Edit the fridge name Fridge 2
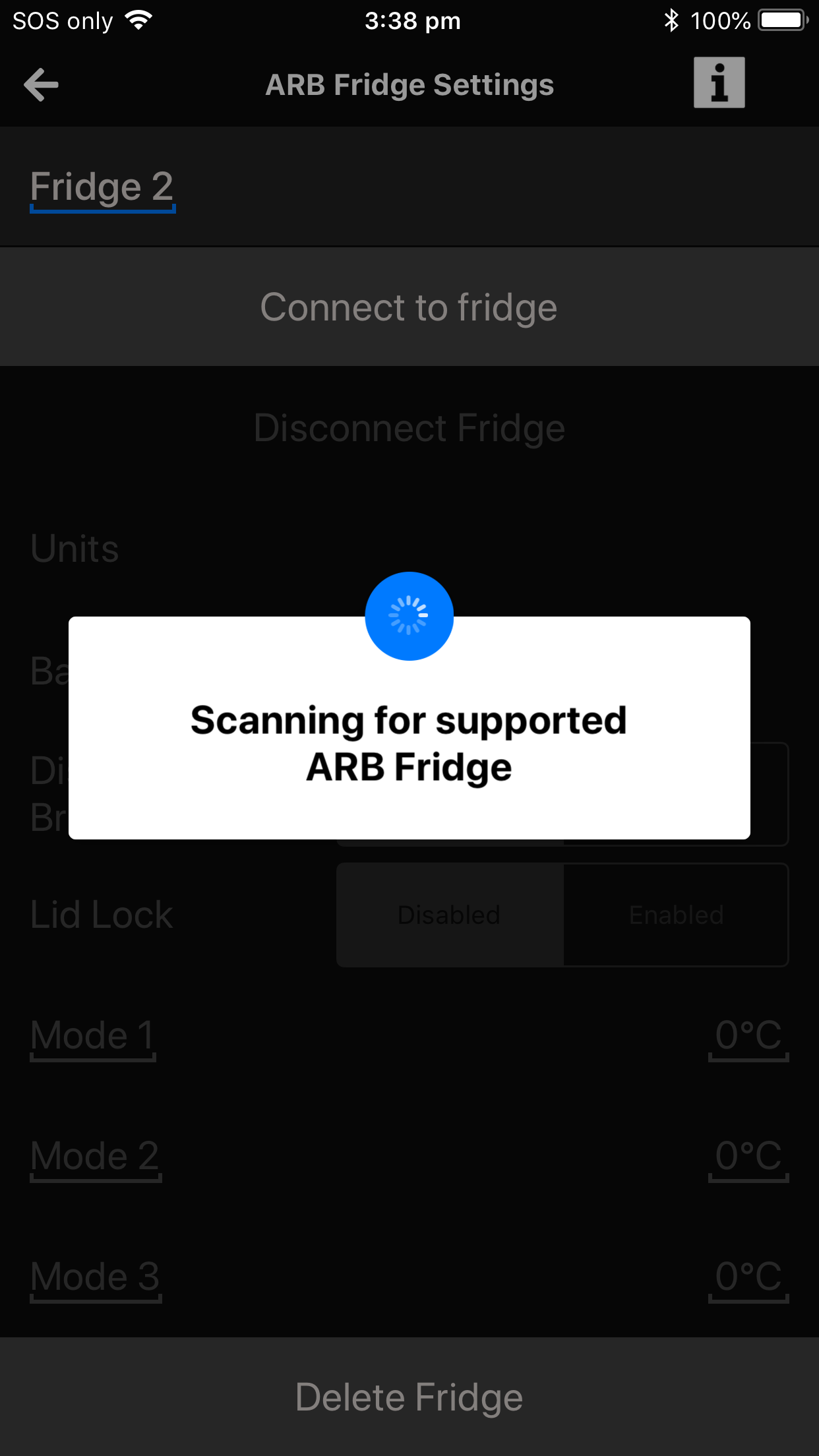The height and width of the screenshot is (1456, 819). coord(102,187)
